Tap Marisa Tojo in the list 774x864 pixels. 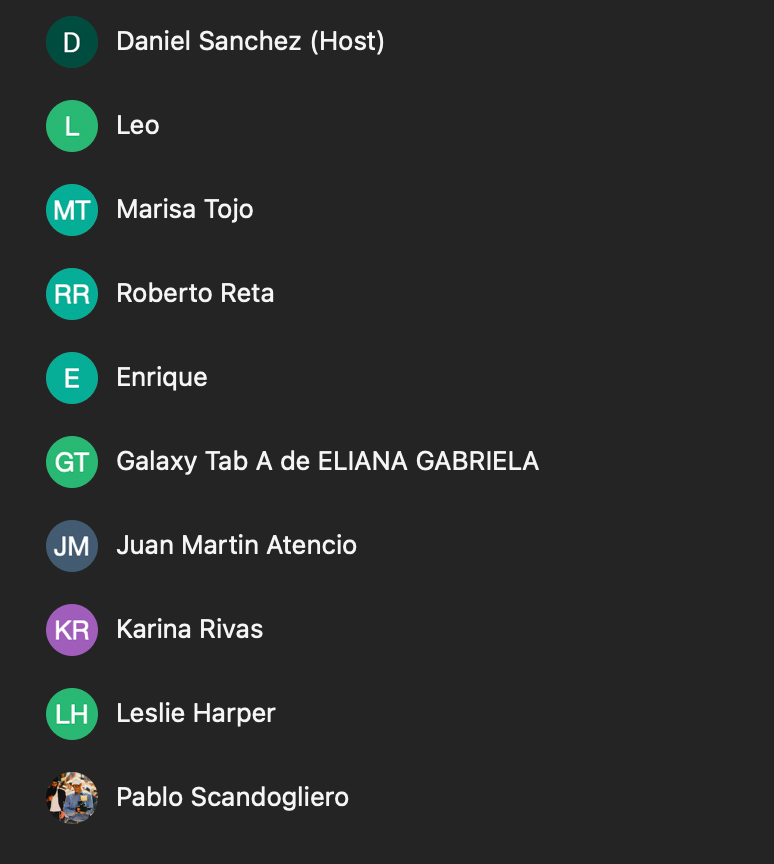[185, 210]
